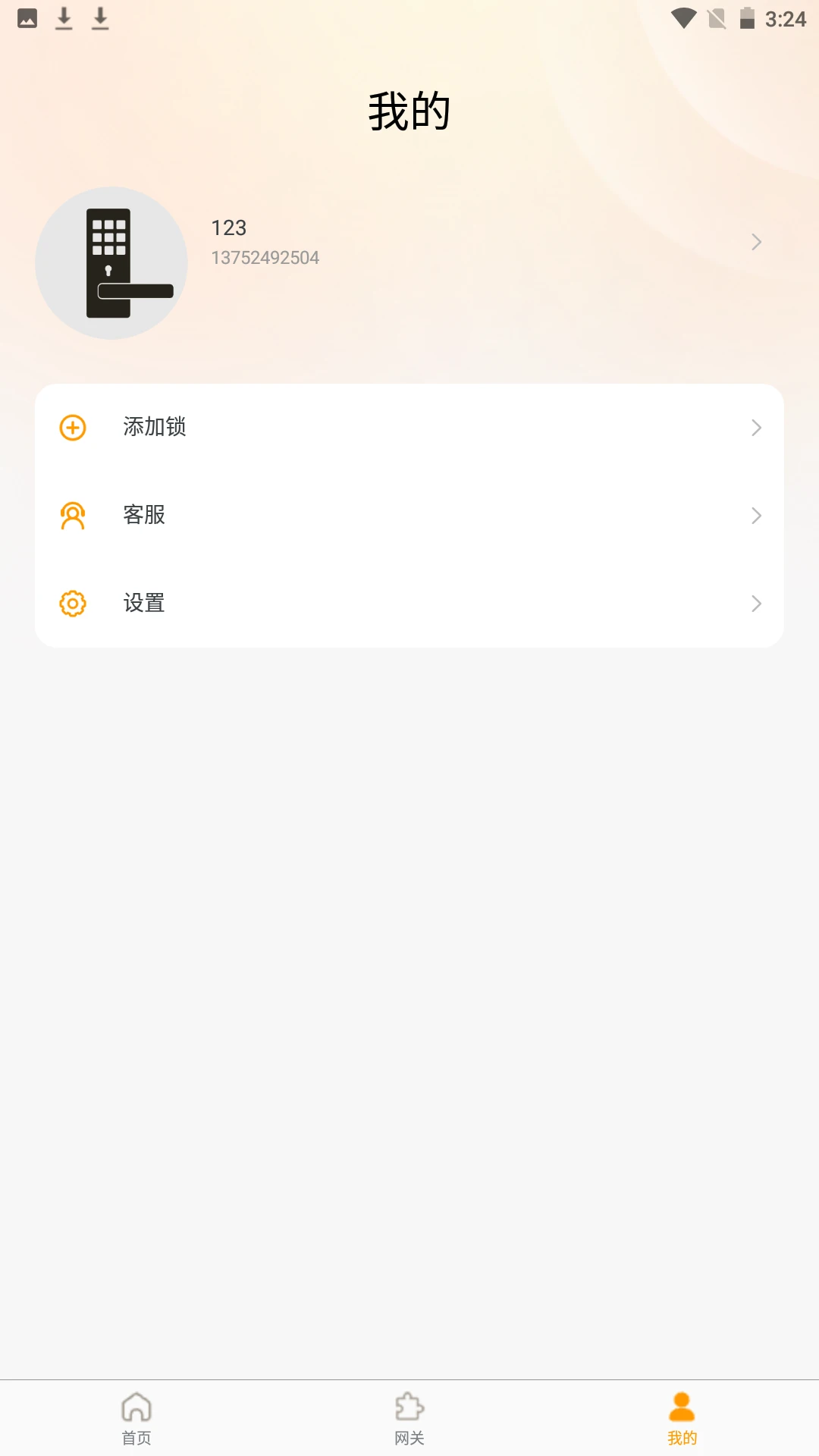Image resolution: width=819 pixels, height=1456 pixels.
Task: Click the download icon in status bar
Action: pyautogui.click(x=64, y=18)
